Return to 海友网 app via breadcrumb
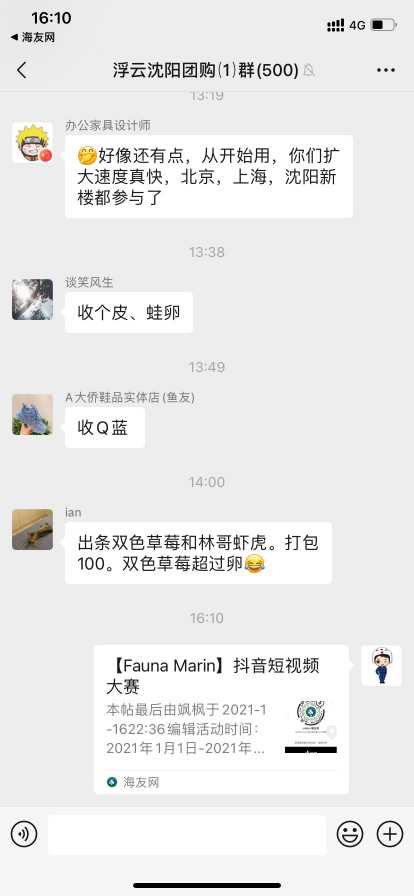414x896 pixels. [33, 37]
